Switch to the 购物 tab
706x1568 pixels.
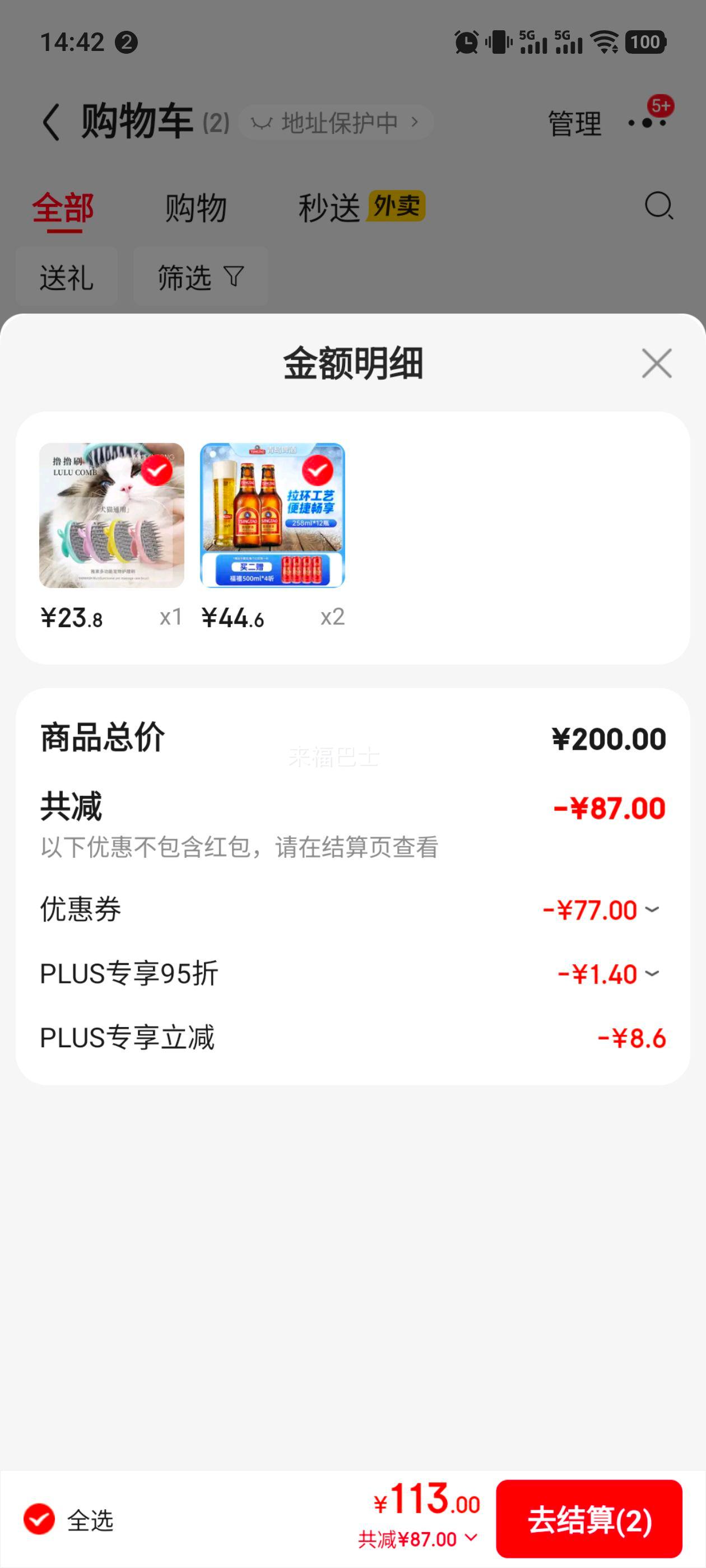coord(194,207)
